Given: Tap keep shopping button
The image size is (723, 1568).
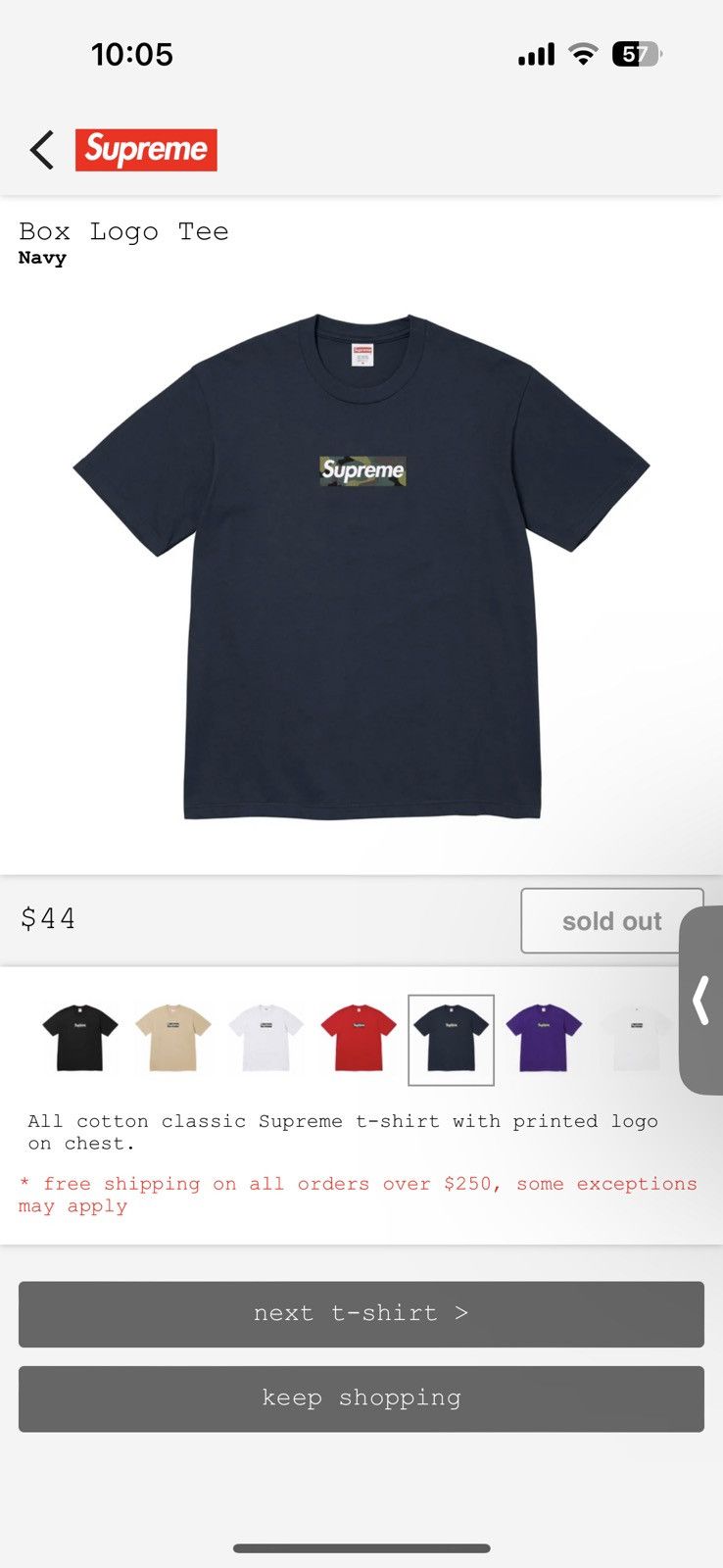Looking at the screenshot, I should point(361,1398).
